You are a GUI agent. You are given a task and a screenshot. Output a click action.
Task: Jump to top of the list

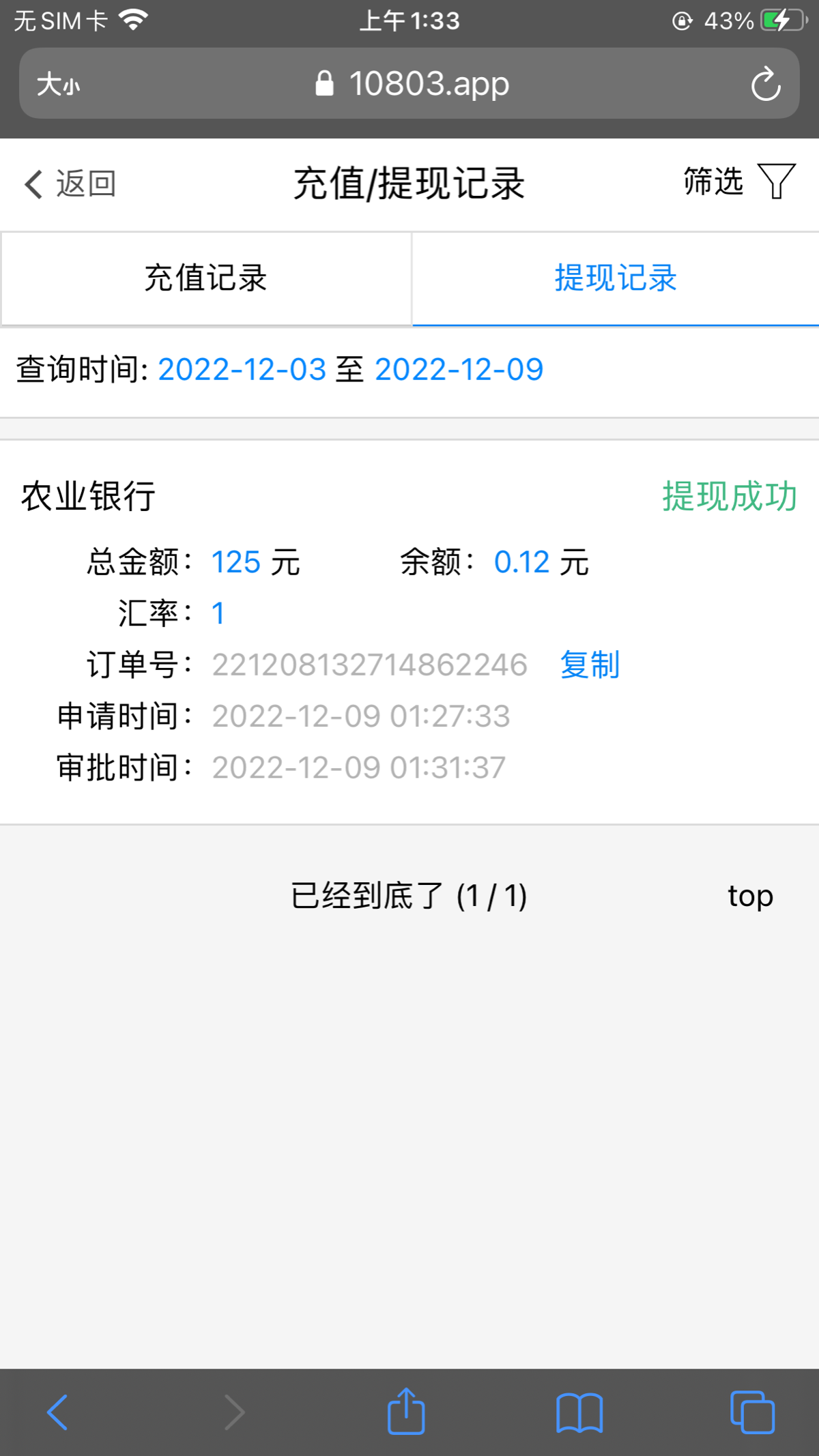pos(750,896)
